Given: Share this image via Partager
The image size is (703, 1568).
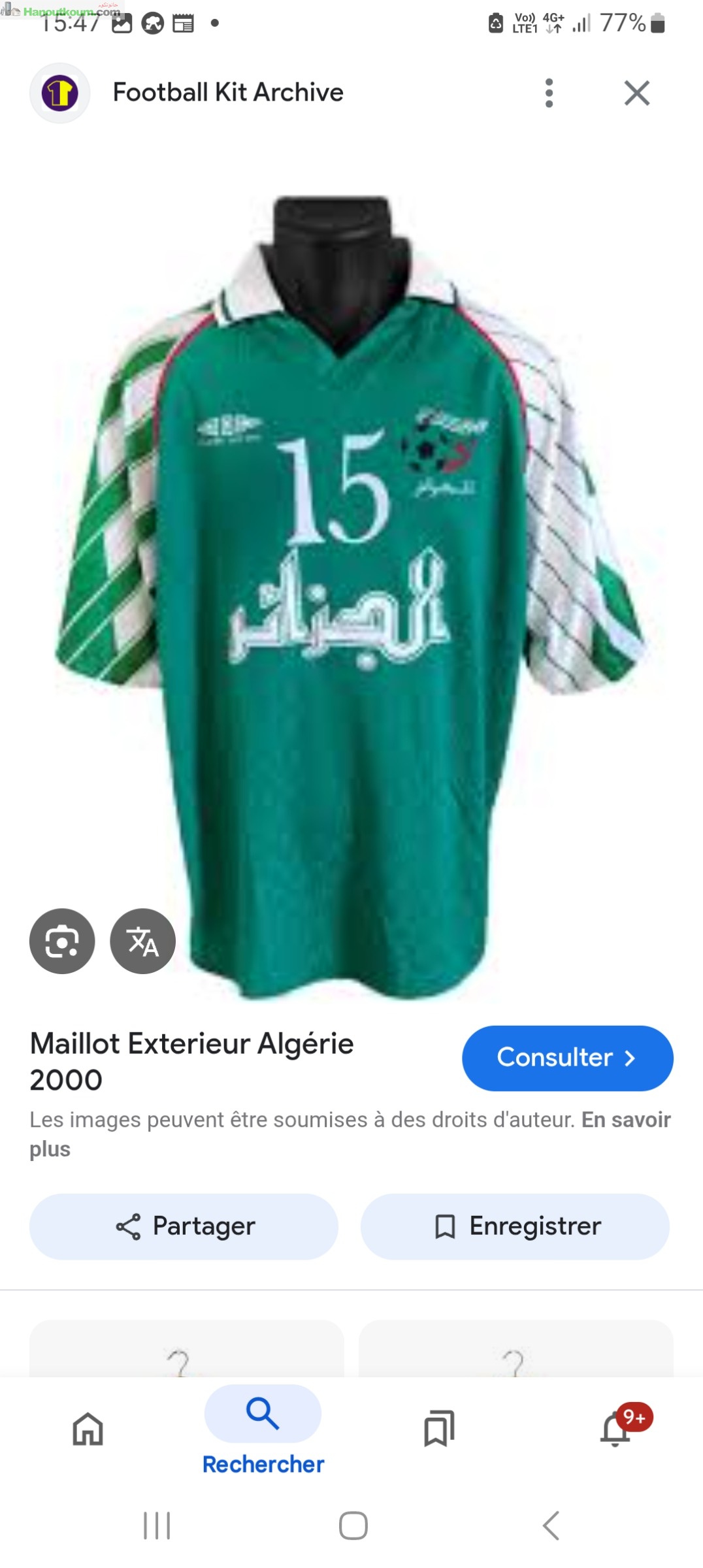Looking at the screenshot, I should 184,1226.
